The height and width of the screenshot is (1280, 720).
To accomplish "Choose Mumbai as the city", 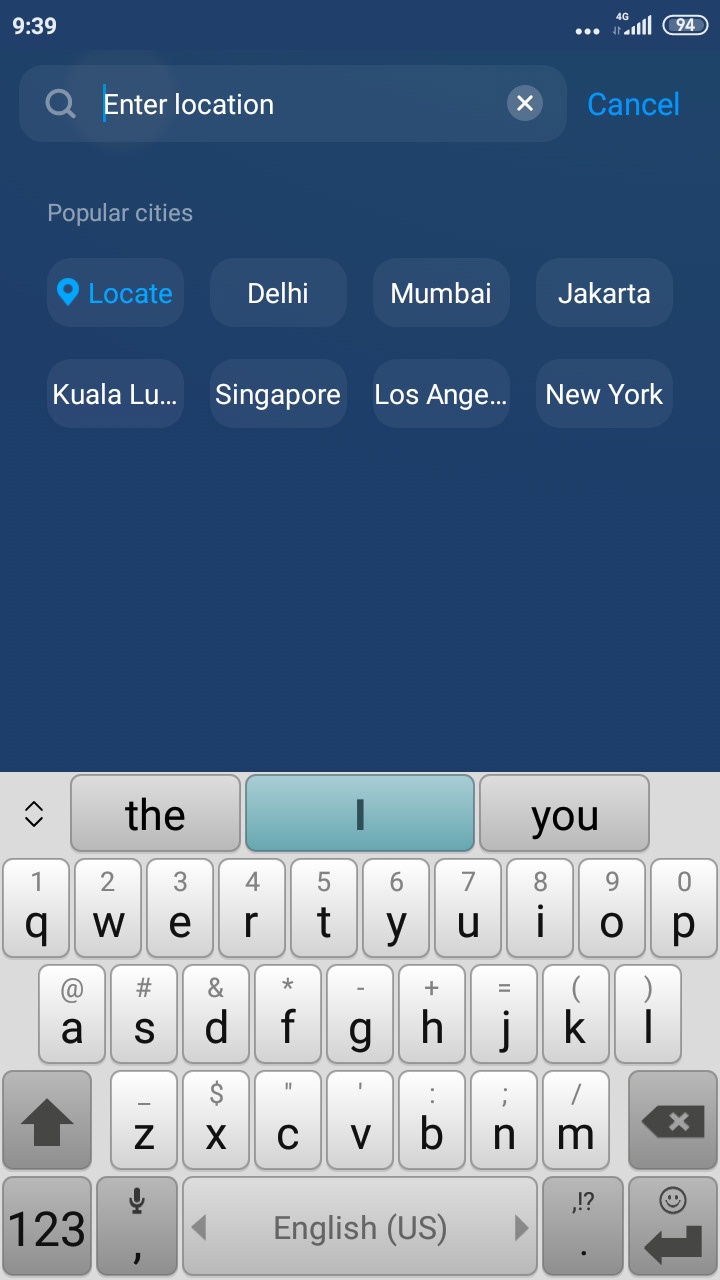I will (441, 293).
